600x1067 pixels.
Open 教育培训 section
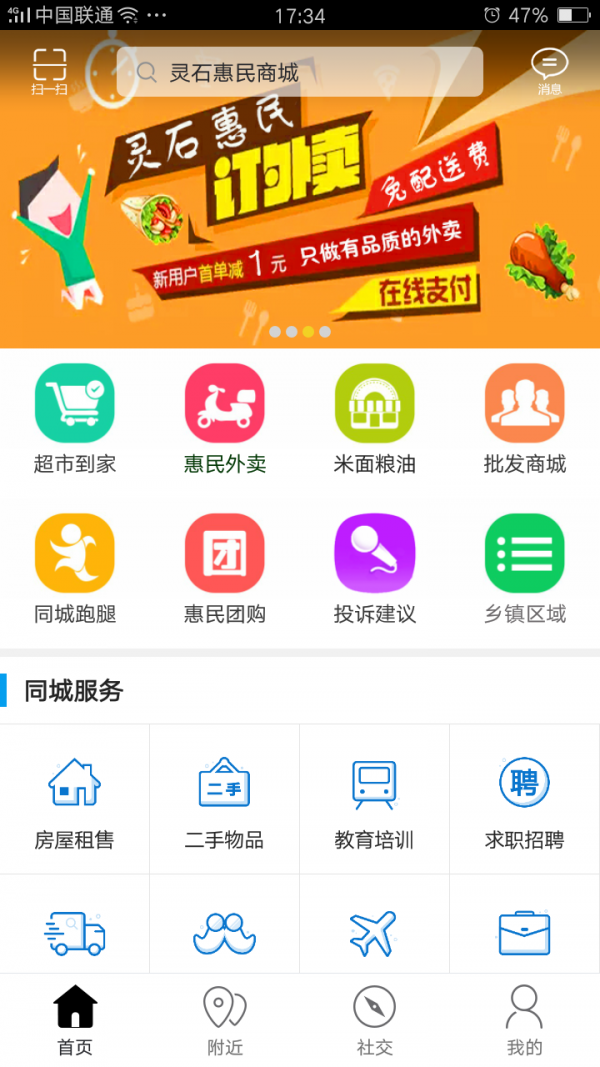point(375,802)
